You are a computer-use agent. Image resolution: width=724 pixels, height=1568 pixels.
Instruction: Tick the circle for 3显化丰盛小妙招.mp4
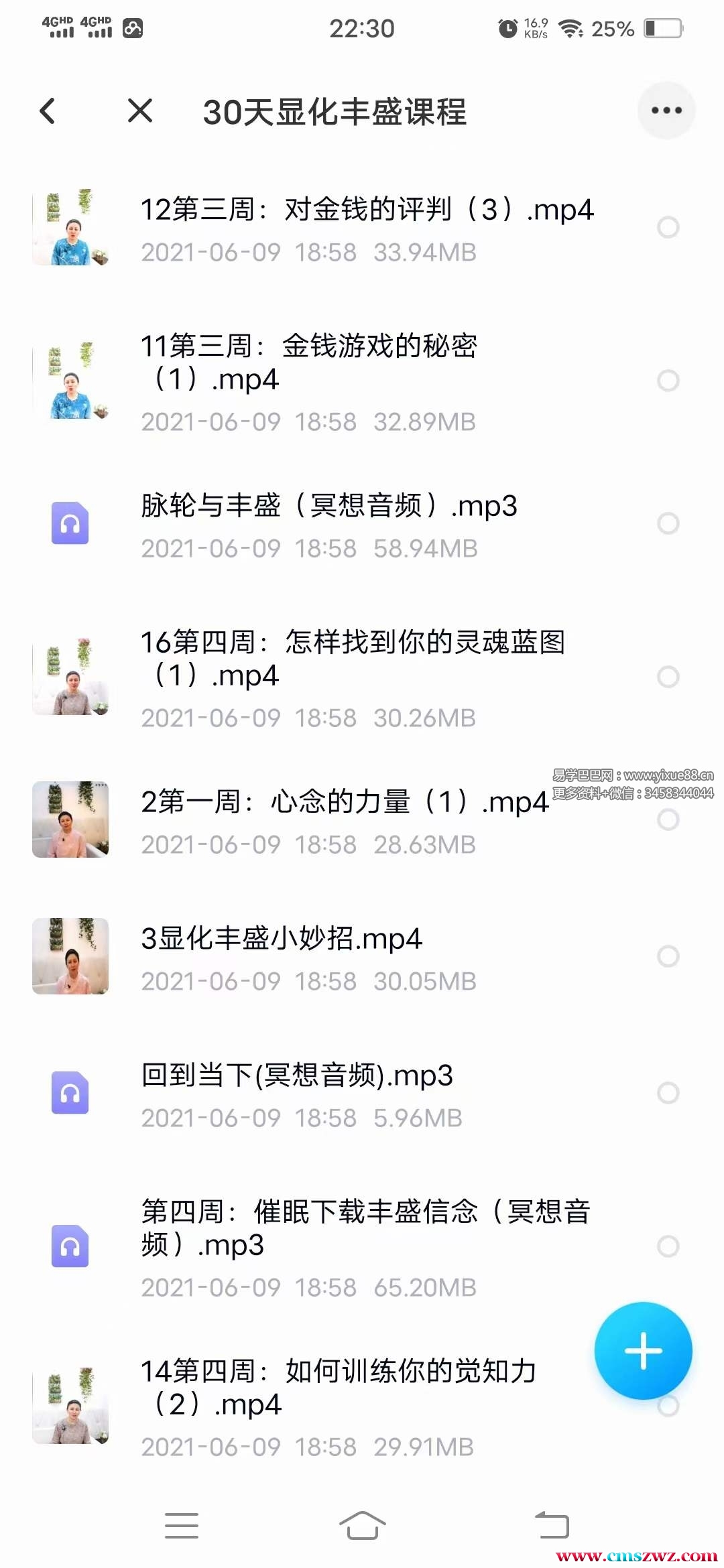[668, 956]
